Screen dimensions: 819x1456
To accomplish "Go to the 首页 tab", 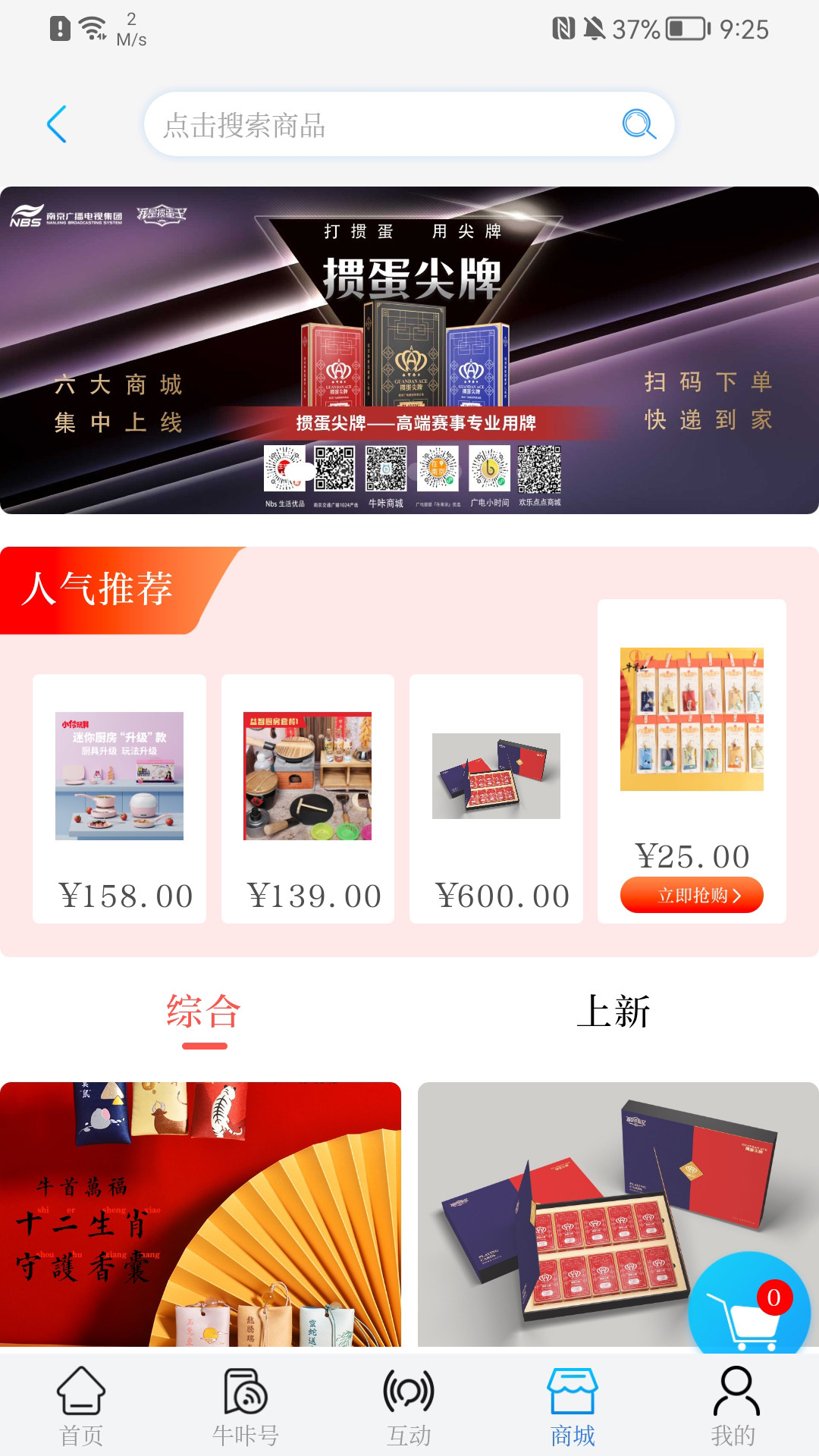I will (81, 1405).
